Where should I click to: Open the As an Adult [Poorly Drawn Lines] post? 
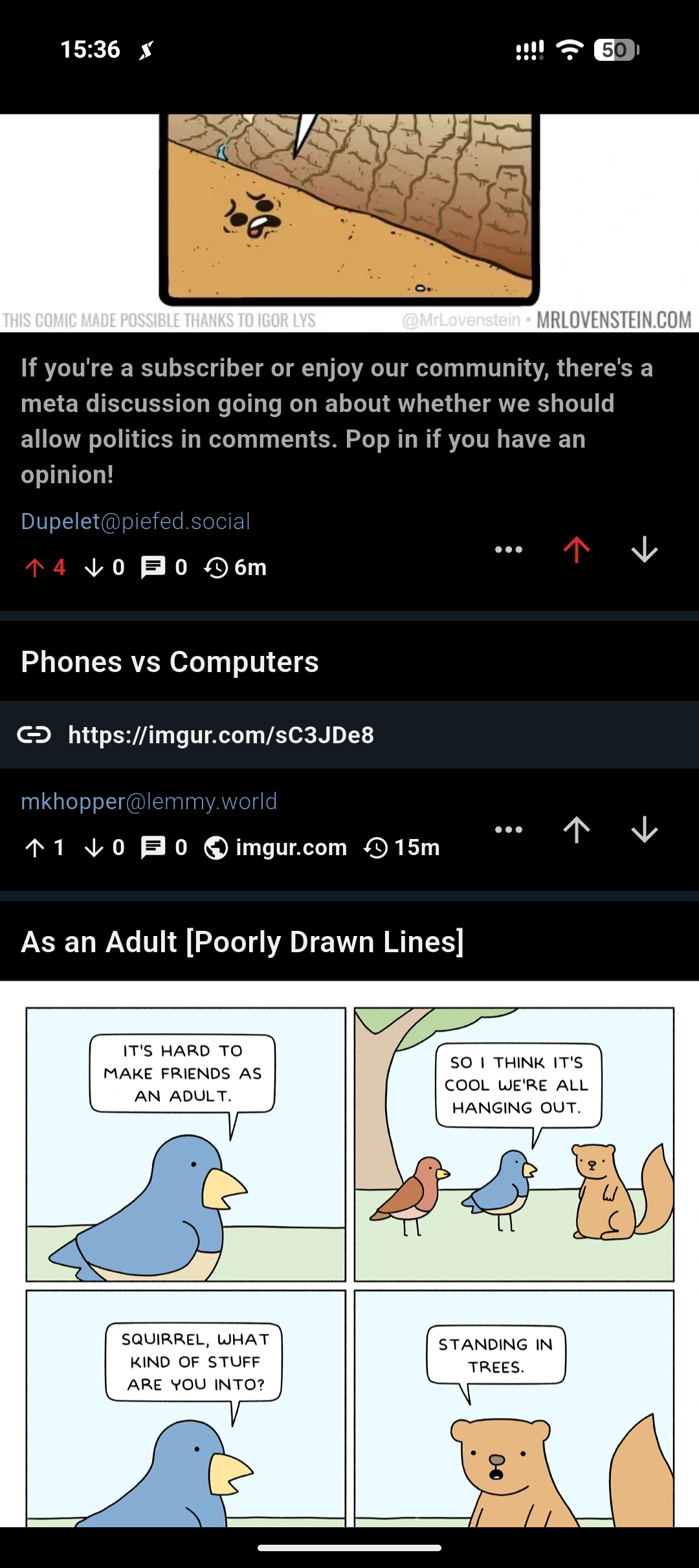242,942
